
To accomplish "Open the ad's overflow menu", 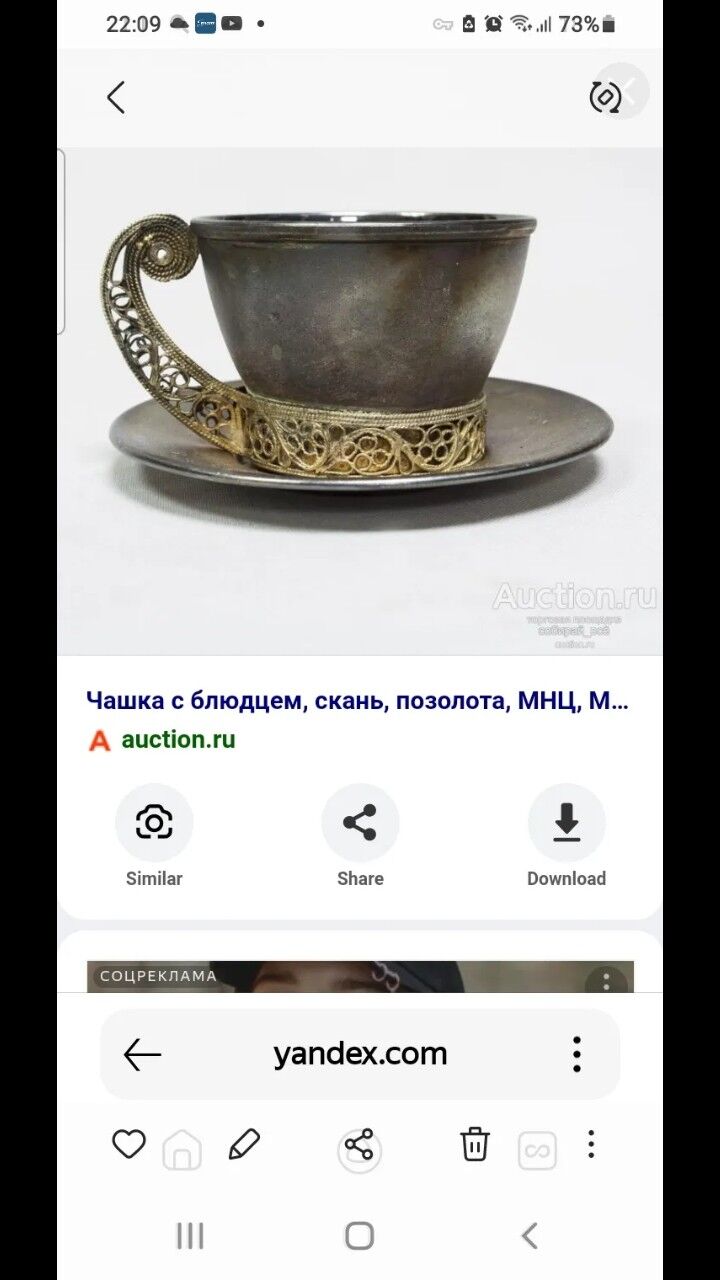I will [606, 980].
